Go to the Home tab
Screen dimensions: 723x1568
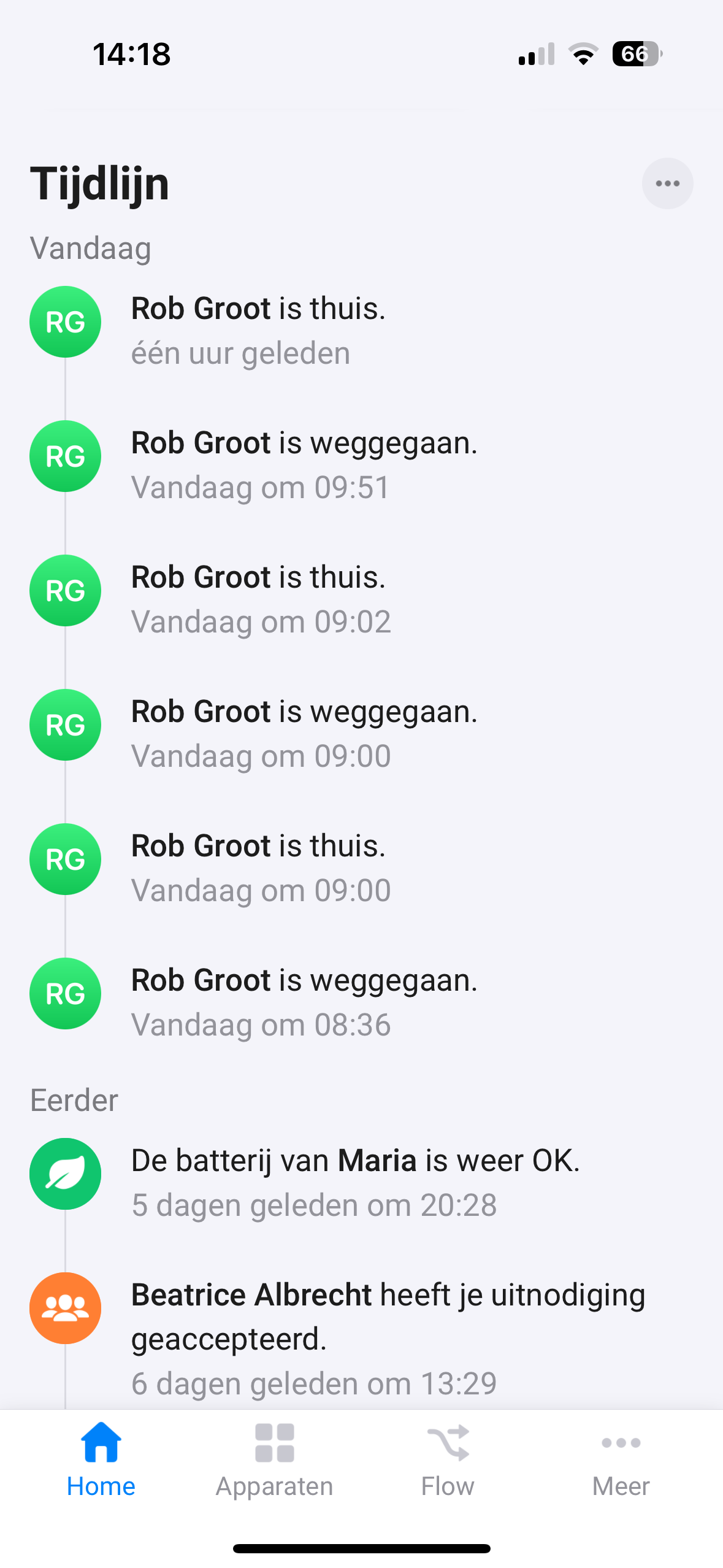tap(101, 1459)
